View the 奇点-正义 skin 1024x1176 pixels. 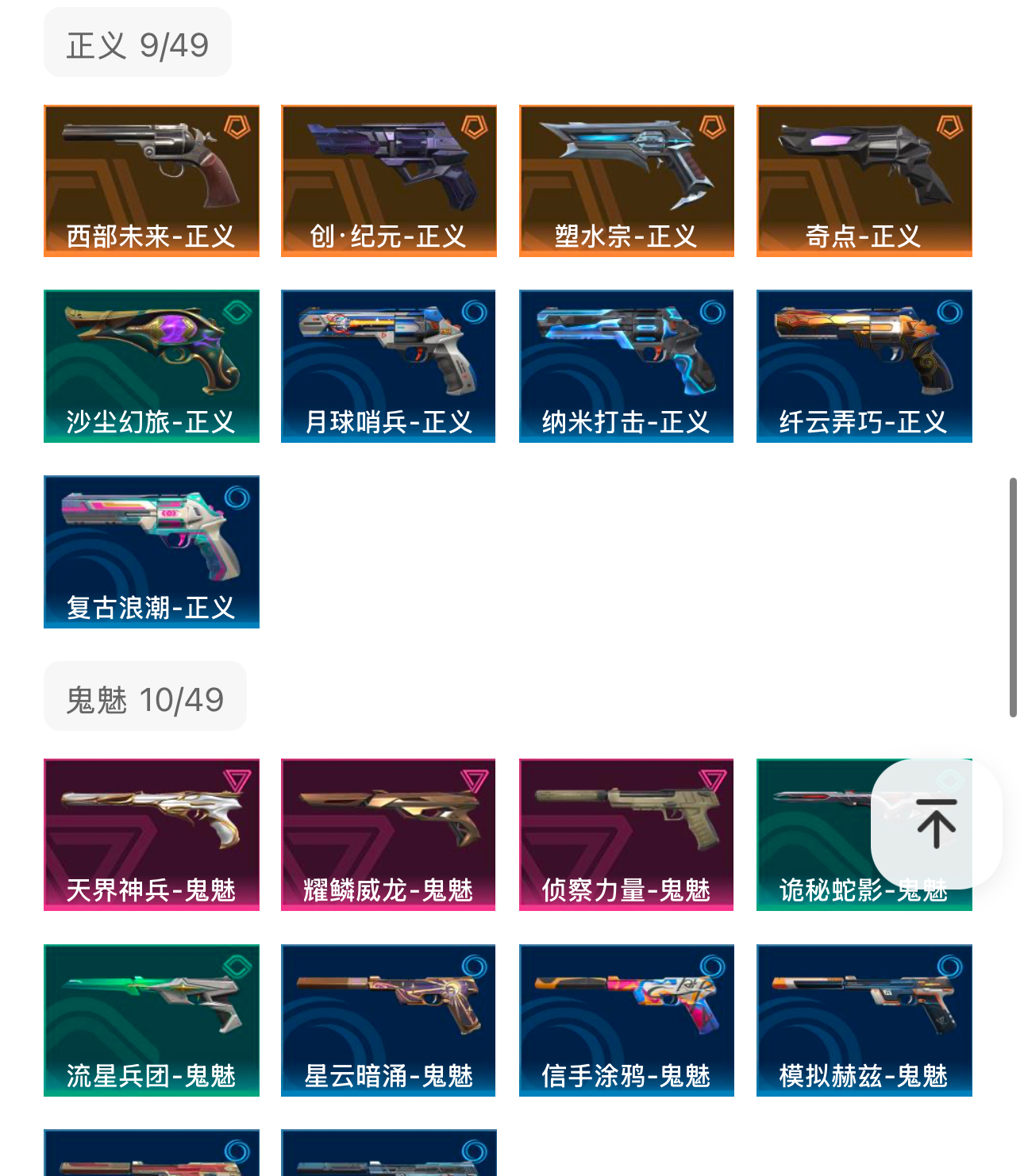pyautogui.click(x=864, y=181)
